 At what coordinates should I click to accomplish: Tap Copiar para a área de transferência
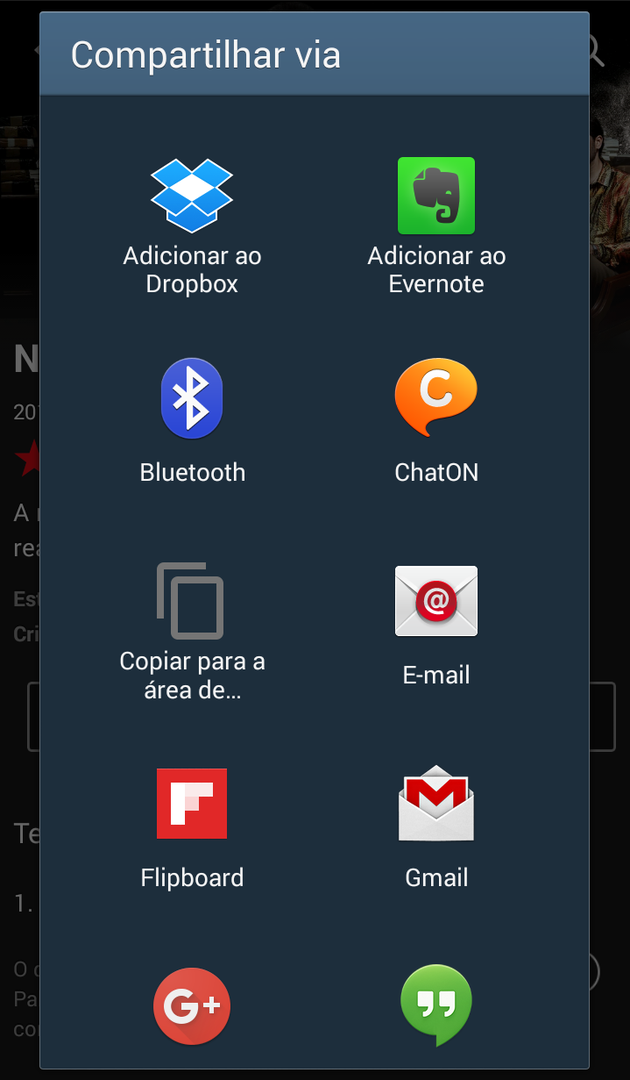click(x=192, y=632)
